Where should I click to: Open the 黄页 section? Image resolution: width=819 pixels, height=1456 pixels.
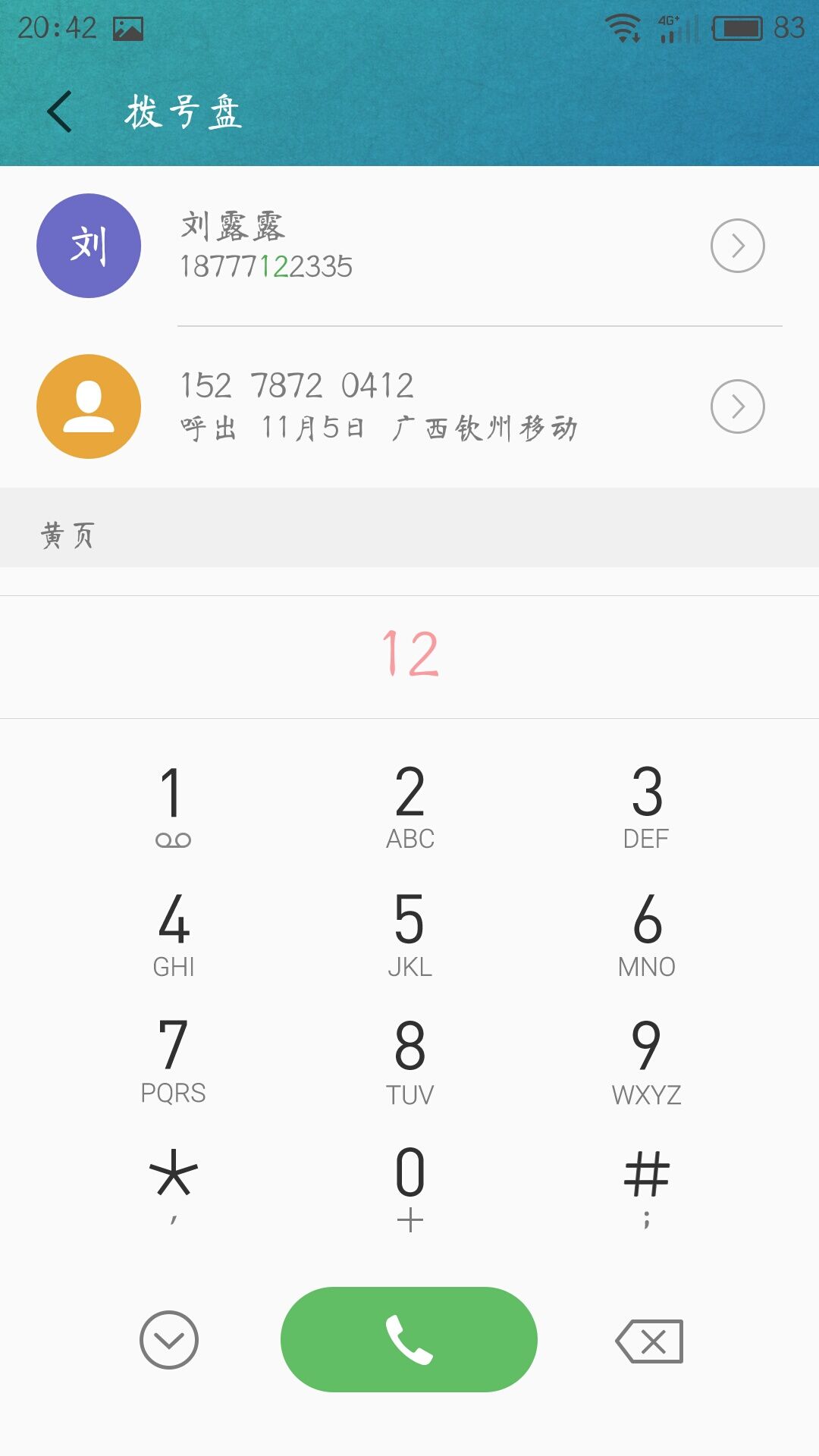point(409,535)
